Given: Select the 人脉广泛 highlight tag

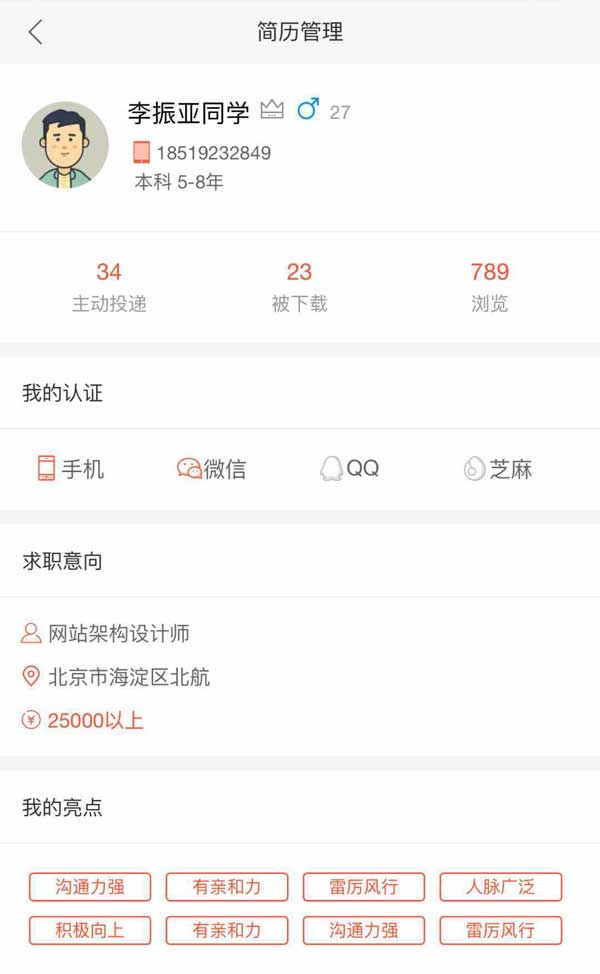Looking at the screenshot, I should [x=500, y=887].
